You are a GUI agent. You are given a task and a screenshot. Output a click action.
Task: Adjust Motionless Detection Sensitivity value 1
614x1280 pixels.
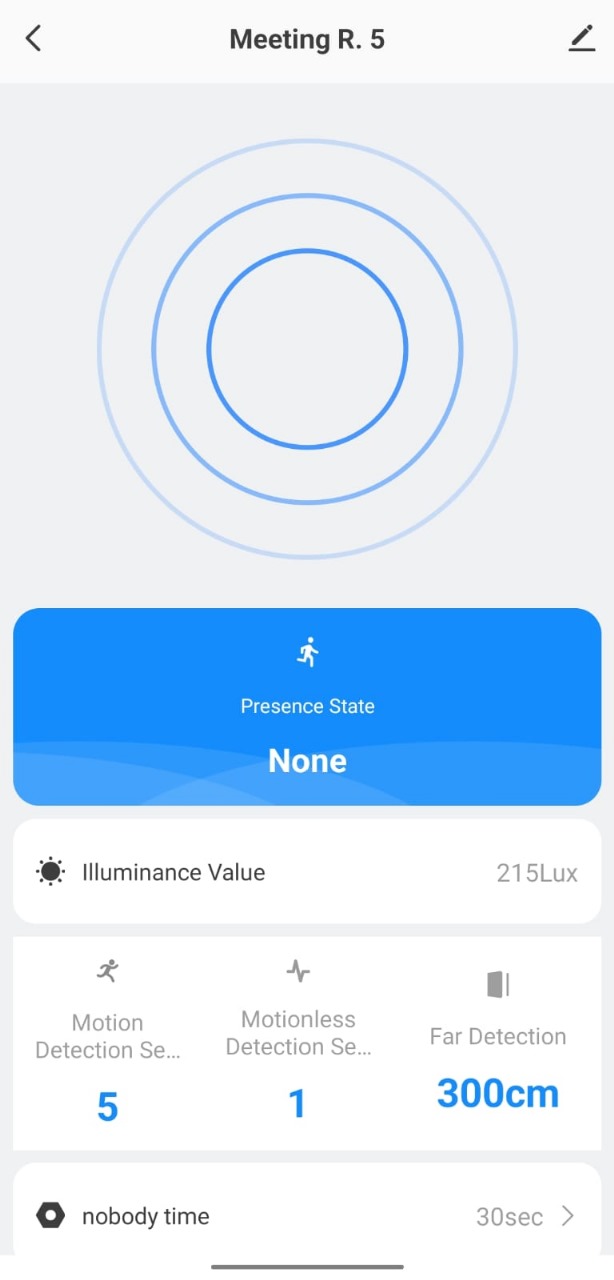click(x=297, y=1104)
